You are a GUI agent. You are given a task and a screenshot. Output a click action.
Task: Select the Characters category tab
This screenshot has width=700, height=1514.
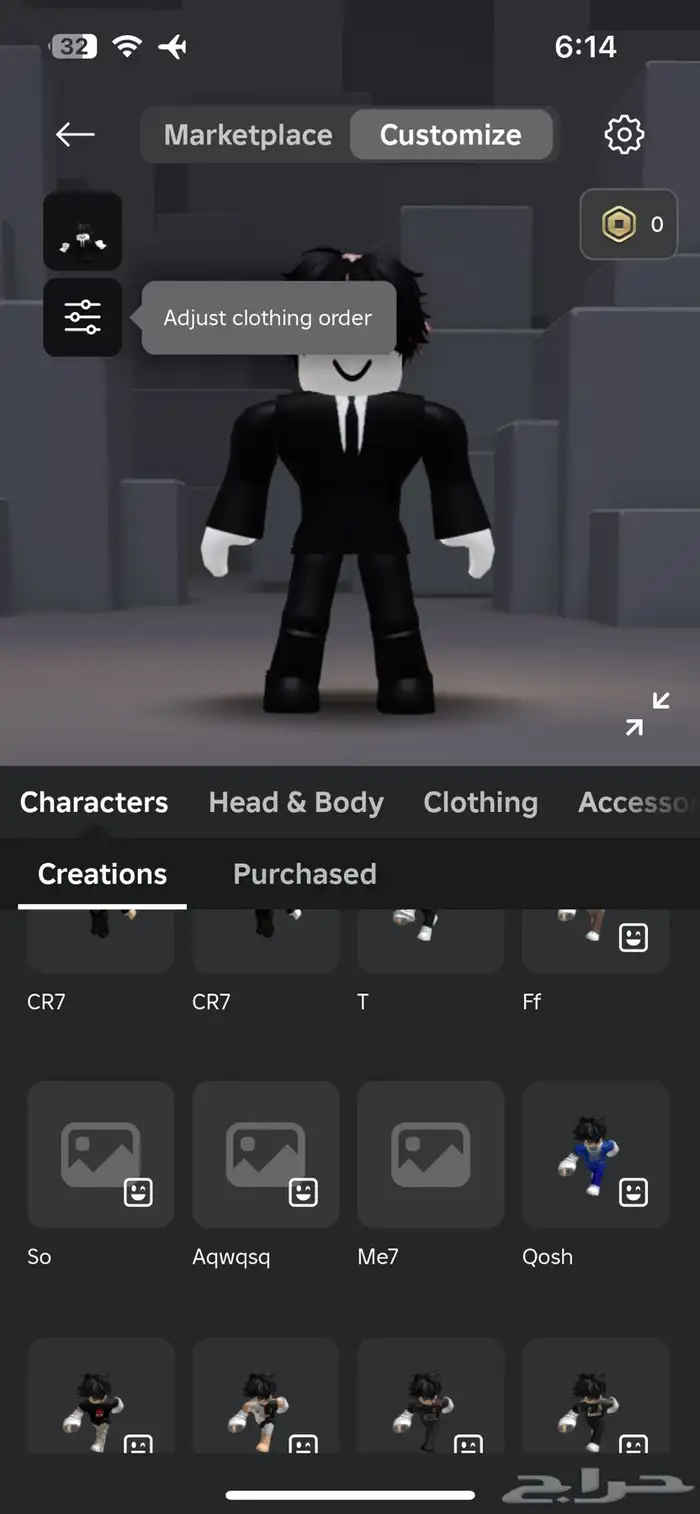(94, 802)
